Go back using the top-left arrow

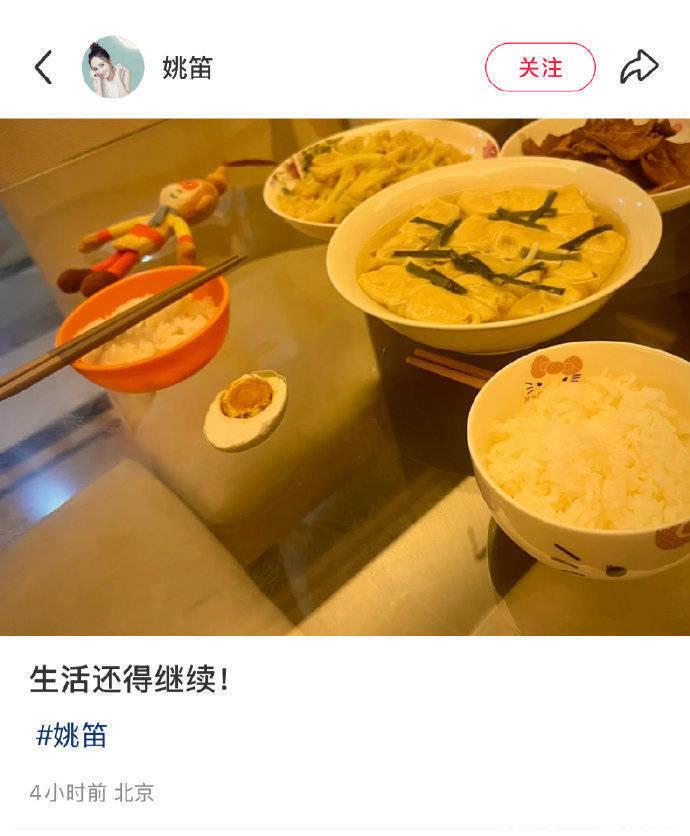(43, 68)
